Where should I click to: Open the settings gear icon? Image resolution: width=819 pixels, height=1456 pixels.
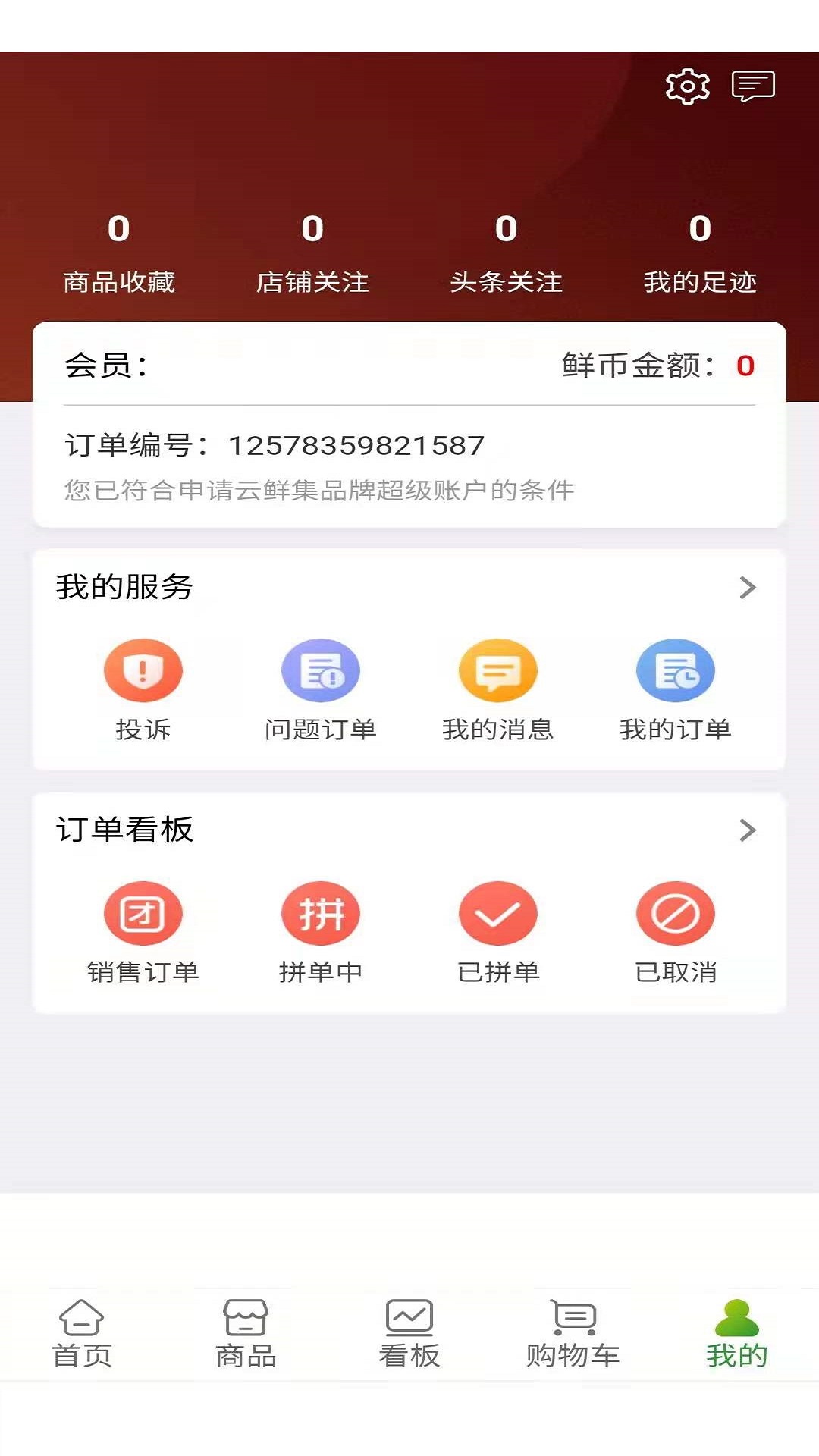pyautogui.click(x=687, y=86)
